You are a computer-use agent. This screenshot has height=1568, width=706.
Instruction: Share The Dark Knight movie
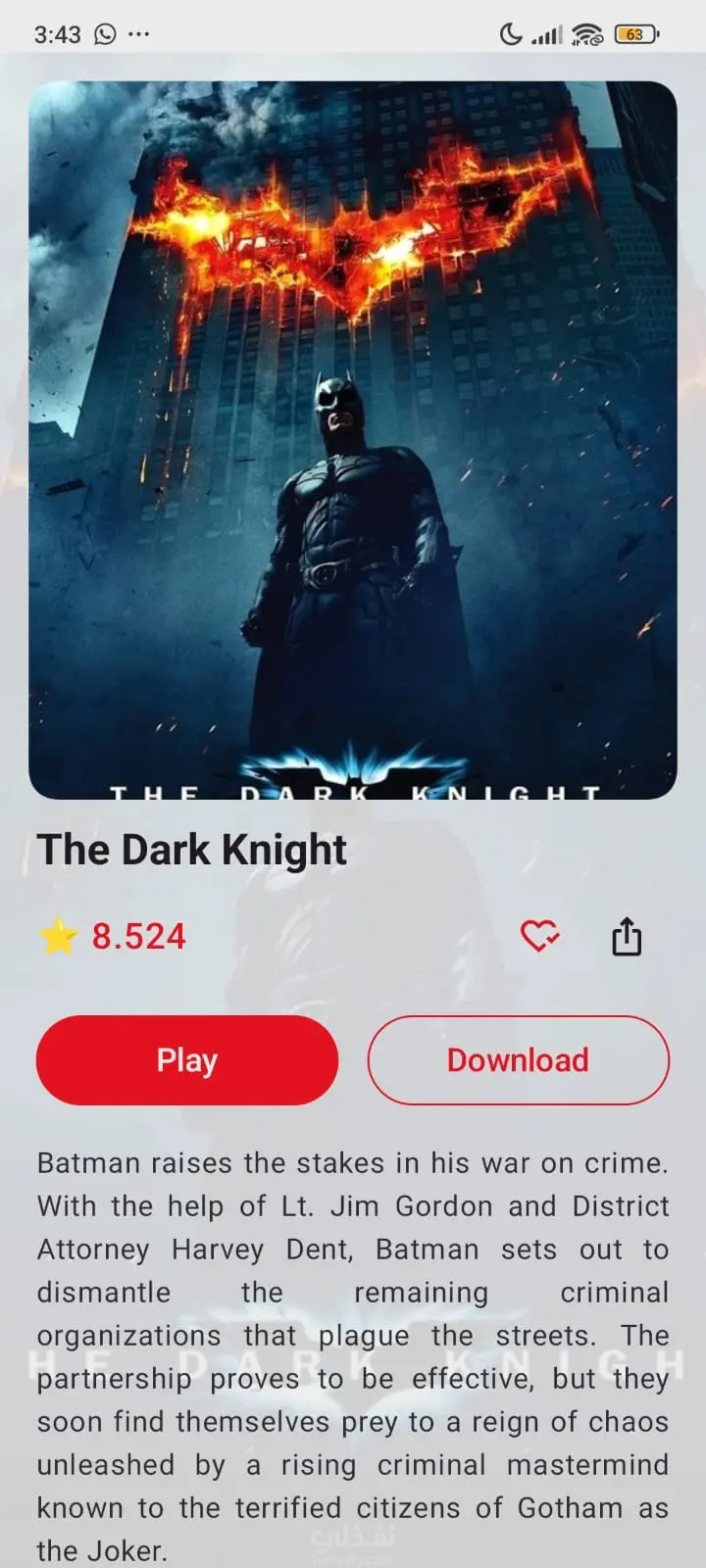(627, 936)
